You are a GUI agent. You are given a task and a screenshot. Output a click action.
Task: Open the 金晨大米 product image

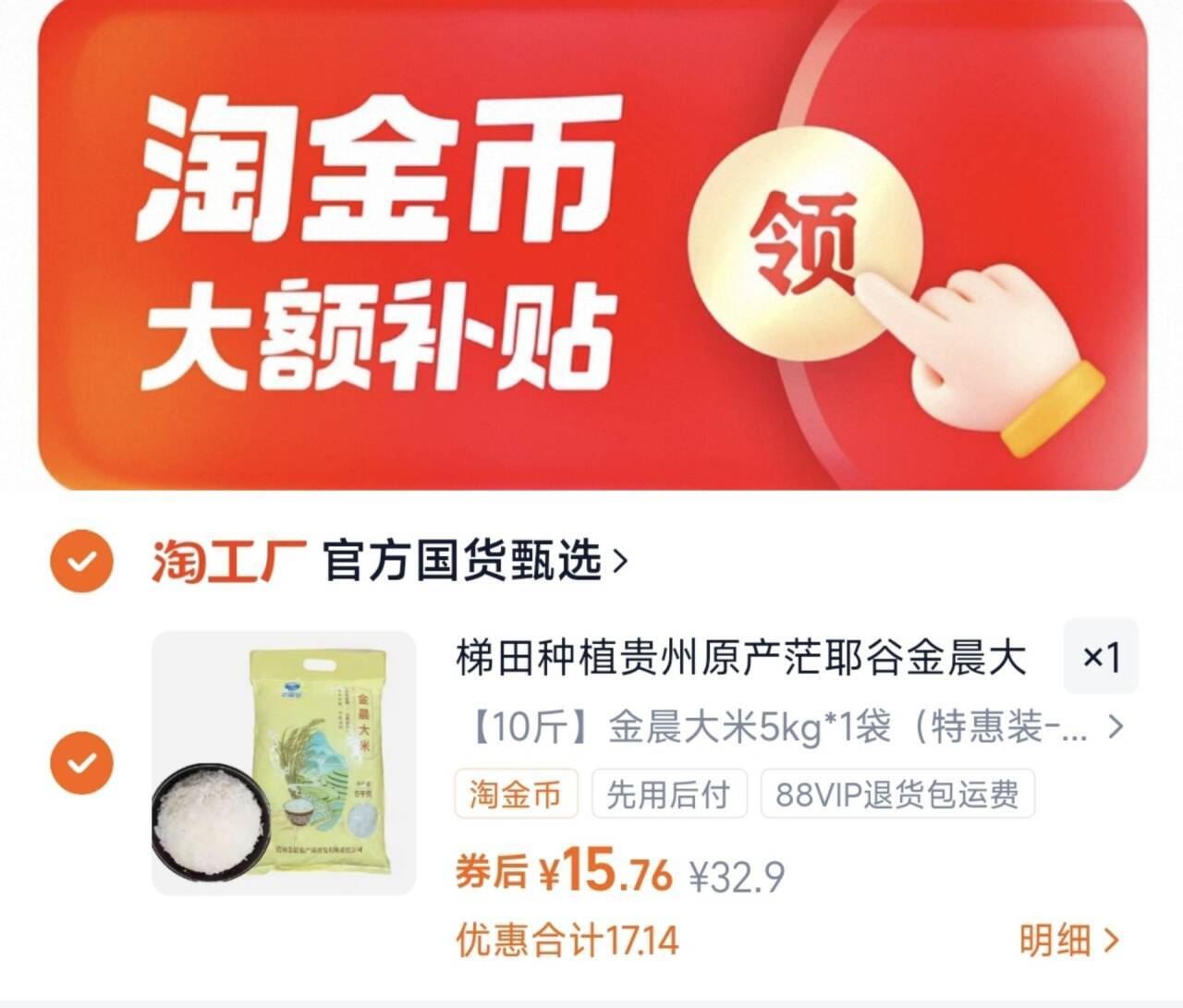tap(284, 763)
